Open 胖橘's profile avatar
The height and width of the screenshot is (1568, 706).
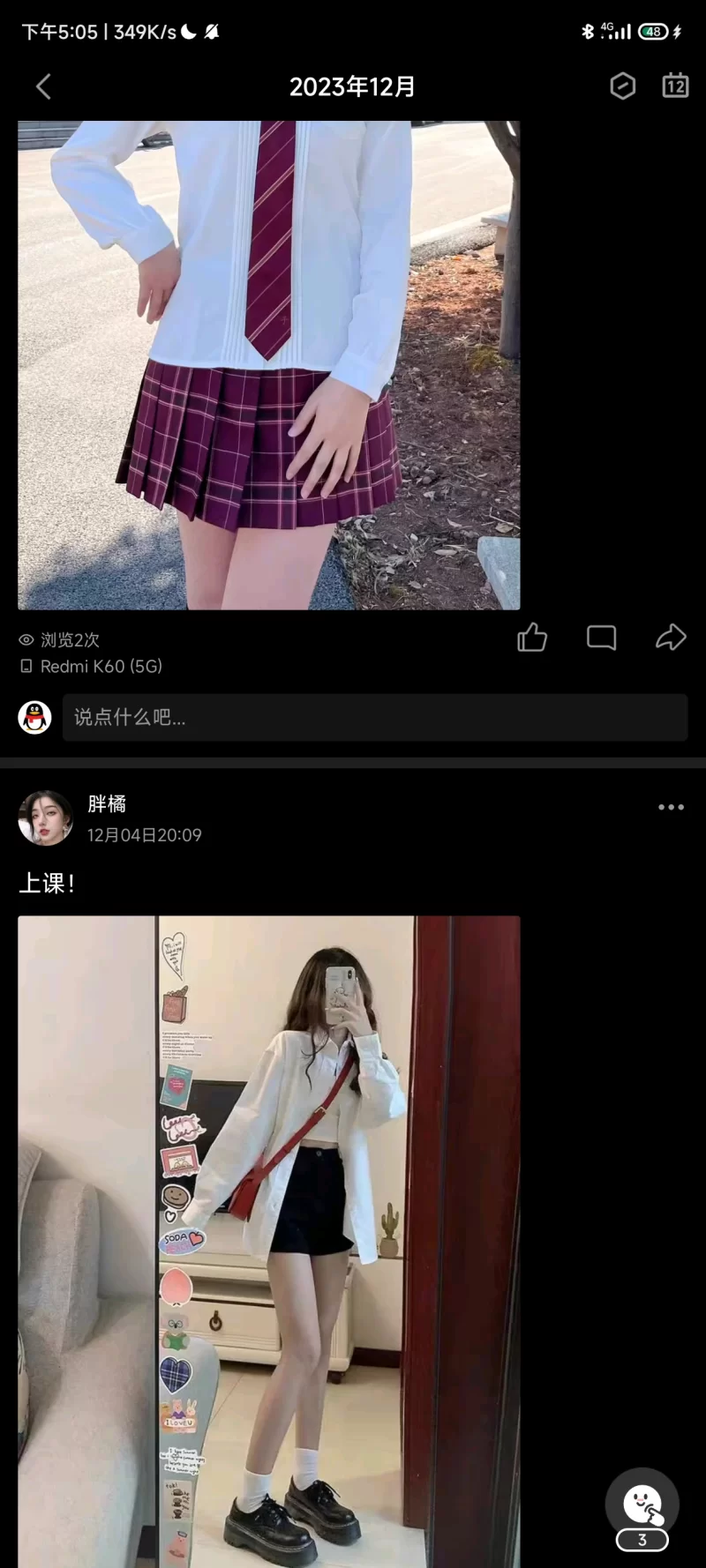click(45, 818)
